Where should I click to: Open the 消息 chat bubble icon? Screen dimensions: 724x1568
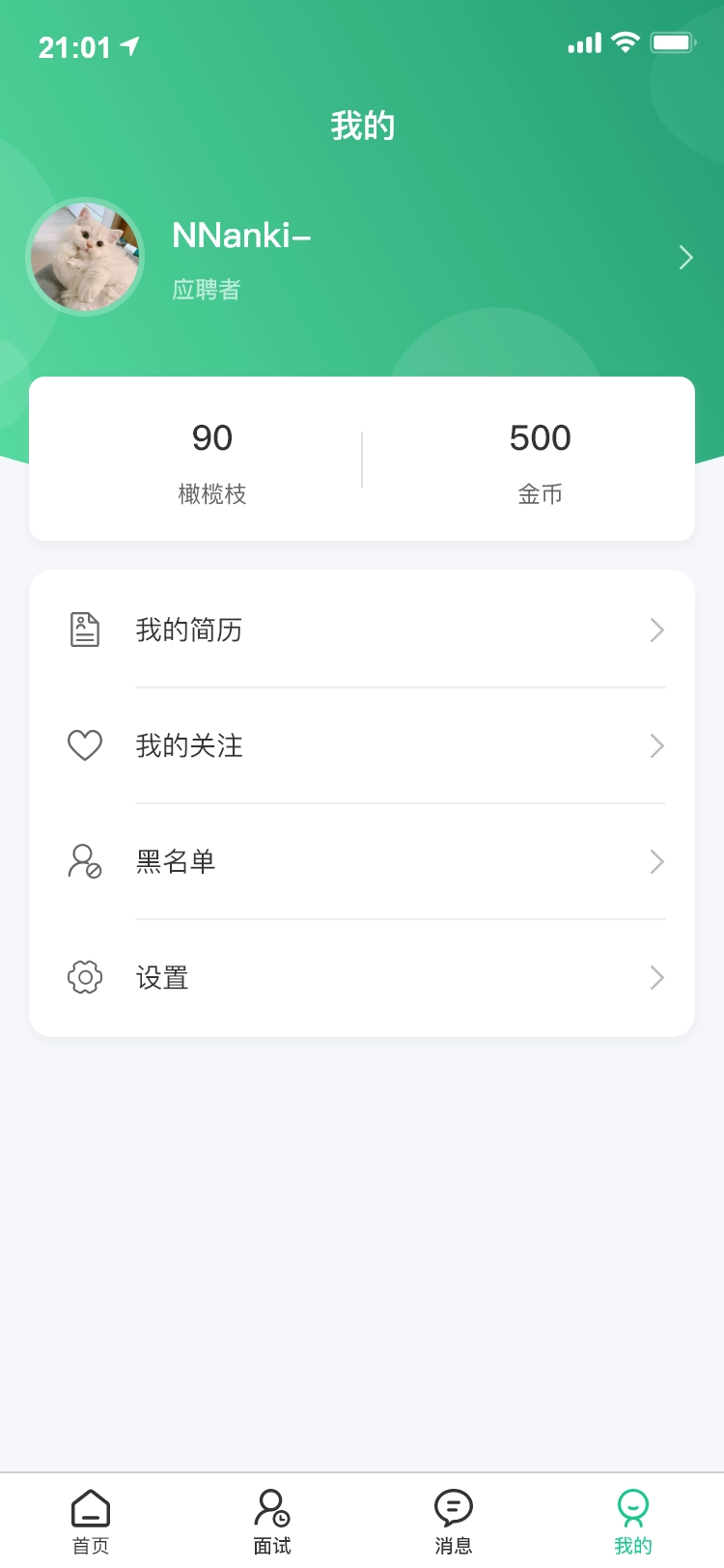(x=453, y=1507)
